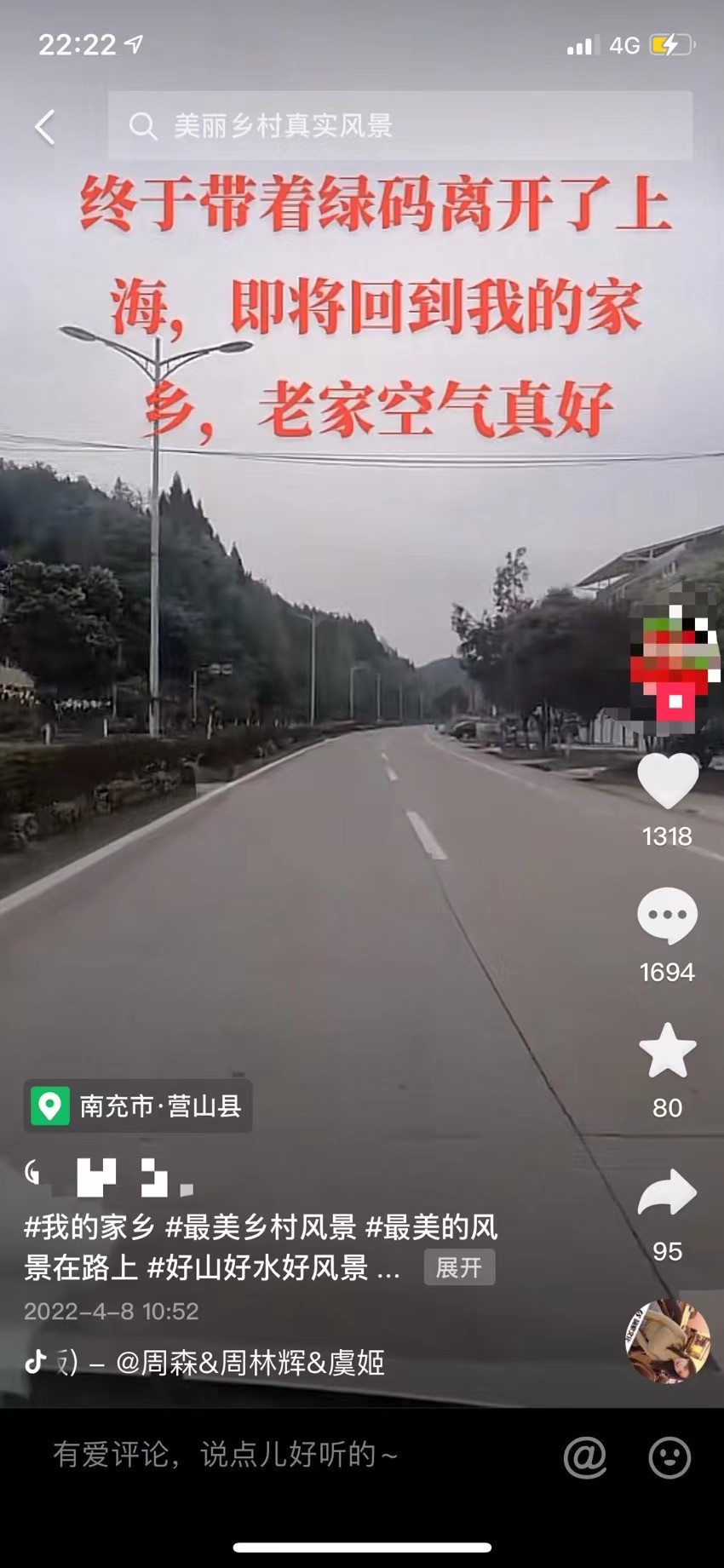
Task: Open hashtag #我的家乡
Action: (89, 1227)
